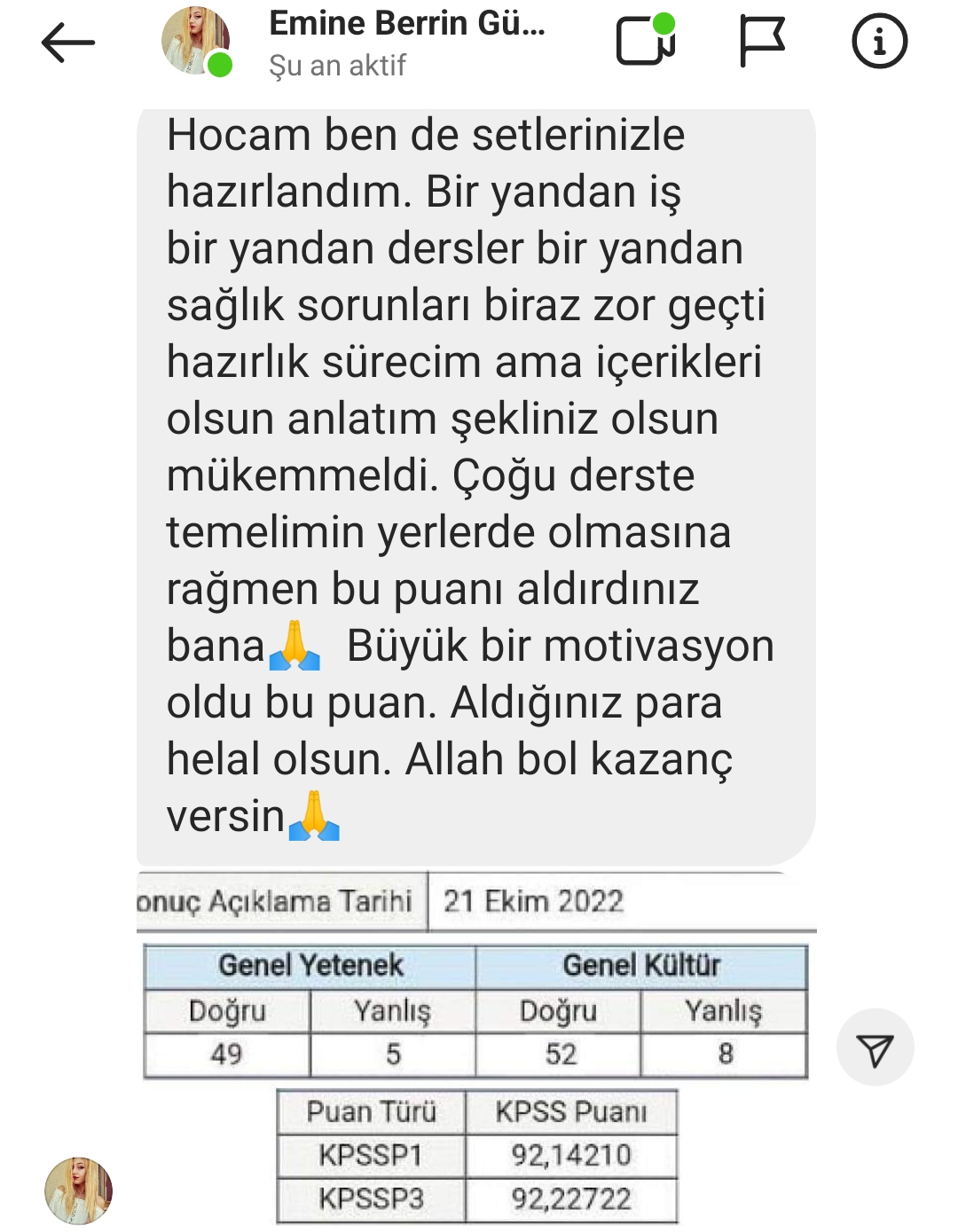Go back using the arrow icon
958x1232 pixels.
pyautogui.click(x=67, y=43)
